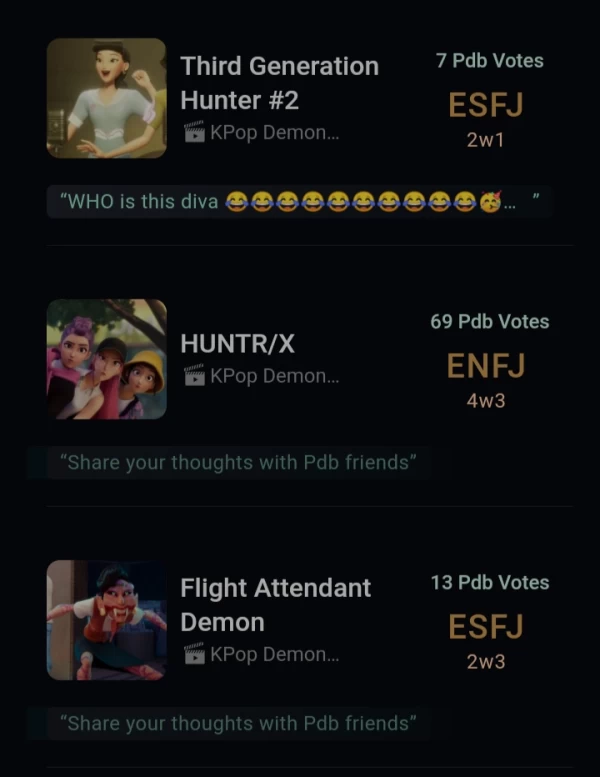The image size is (600, 777).
Task: Open the Third Generation Hunter #2 profile
Action: 279,83
